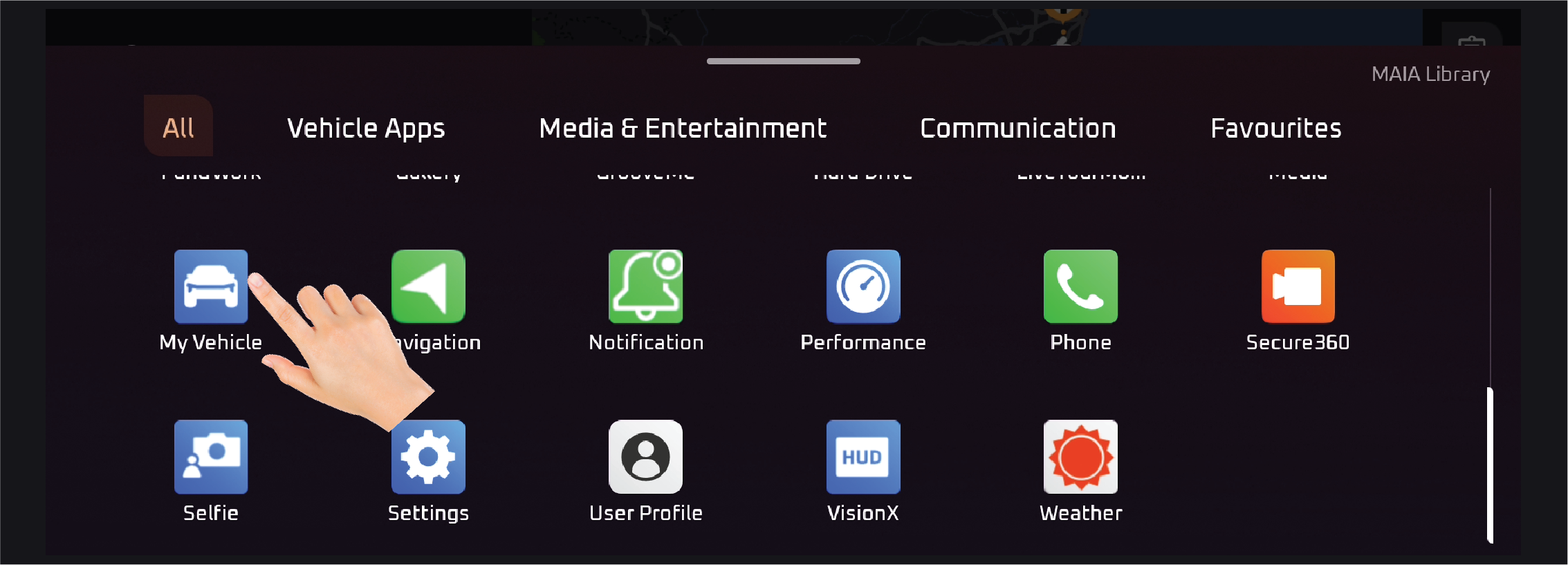Viewport: 1568px width, 565px height.
Task: Launch the VisionX HUD app
Action: click(863, 457)
